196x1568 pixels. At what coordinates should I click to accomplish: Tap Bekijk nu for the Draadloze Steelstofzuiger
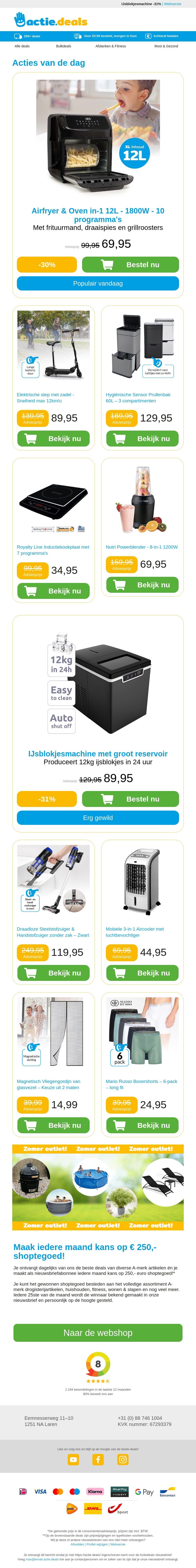point(54,973)
